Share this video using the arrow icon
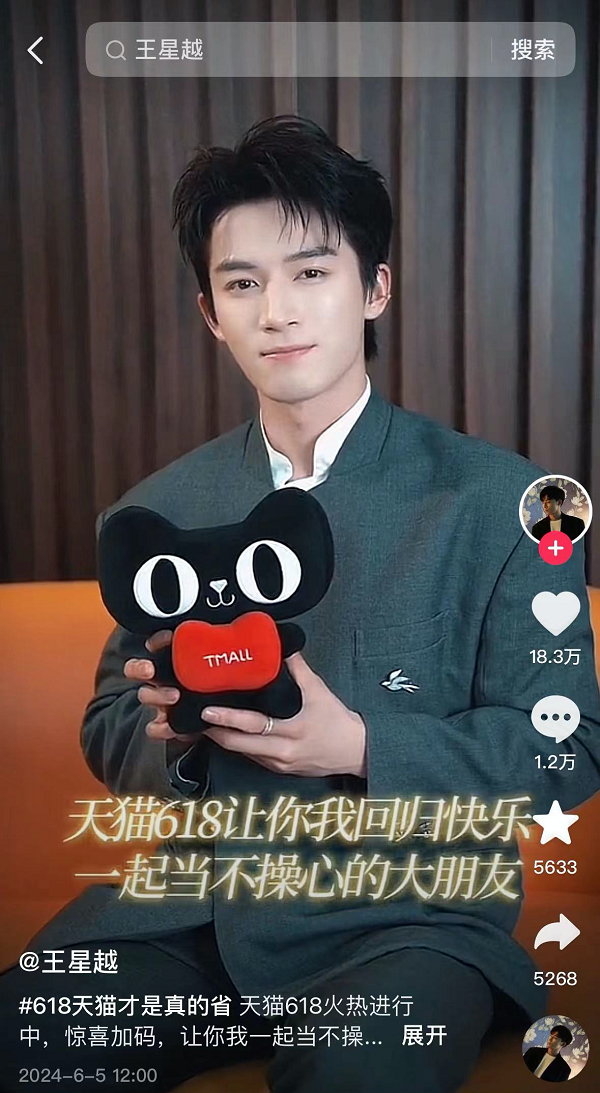This screenshot has height=1093, width=600. [x=555, y=932]
